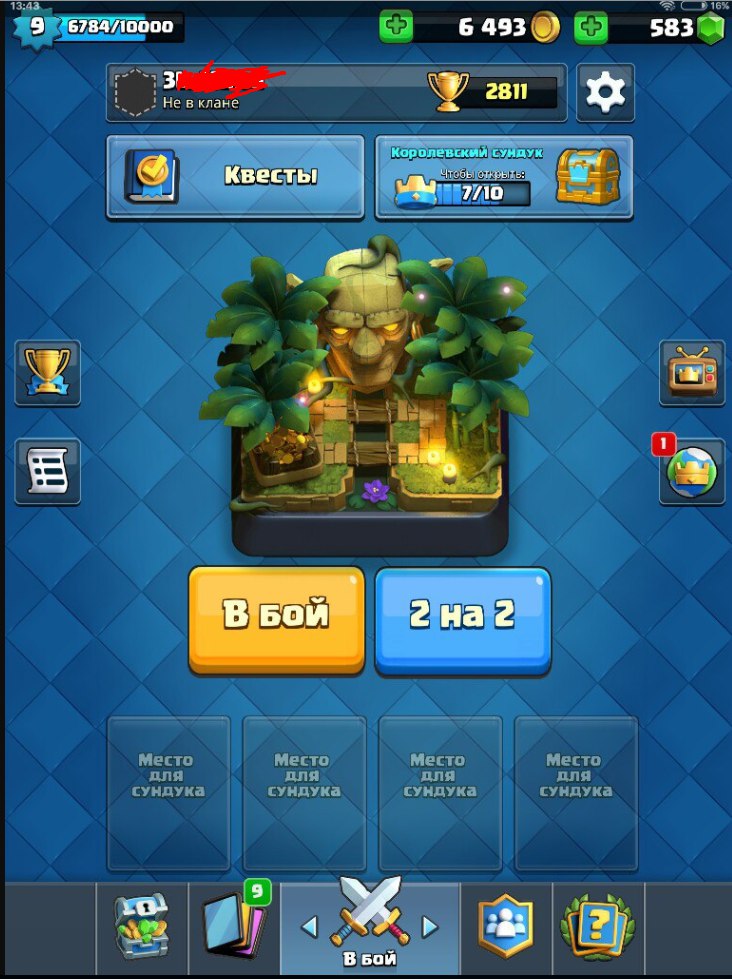The width and height of the screenshot is (732, 979).
Task: Tap the green plus to buy gems
Action: pos(592,27)
